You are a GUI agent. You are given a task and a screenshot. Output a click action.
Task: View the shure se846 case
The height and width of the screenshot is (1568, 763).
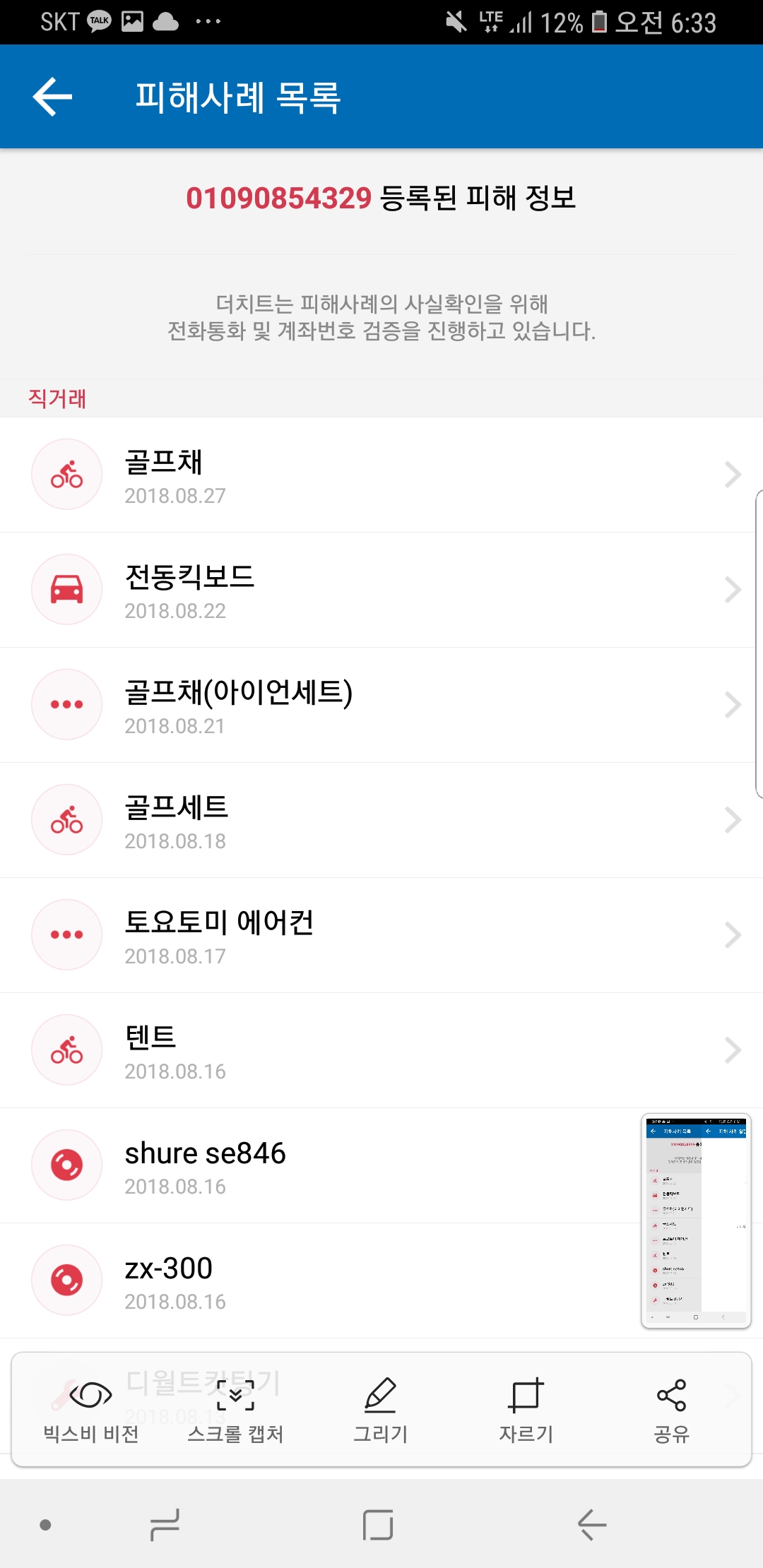point(318,1165)
